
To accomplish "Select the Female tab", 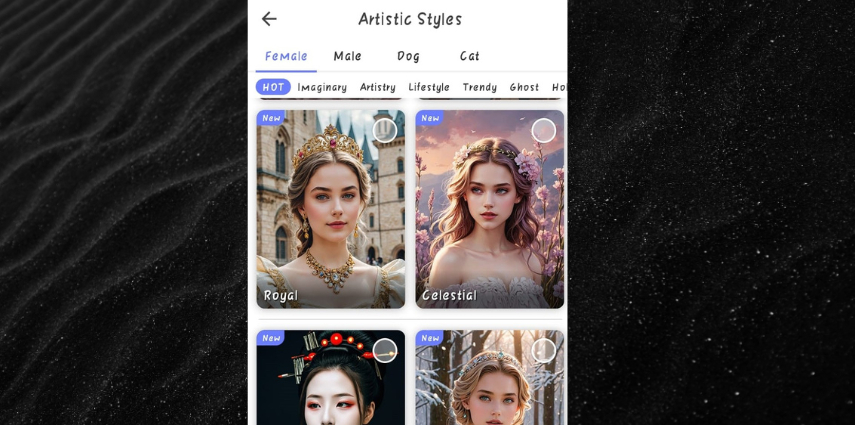I will (286, 56).
